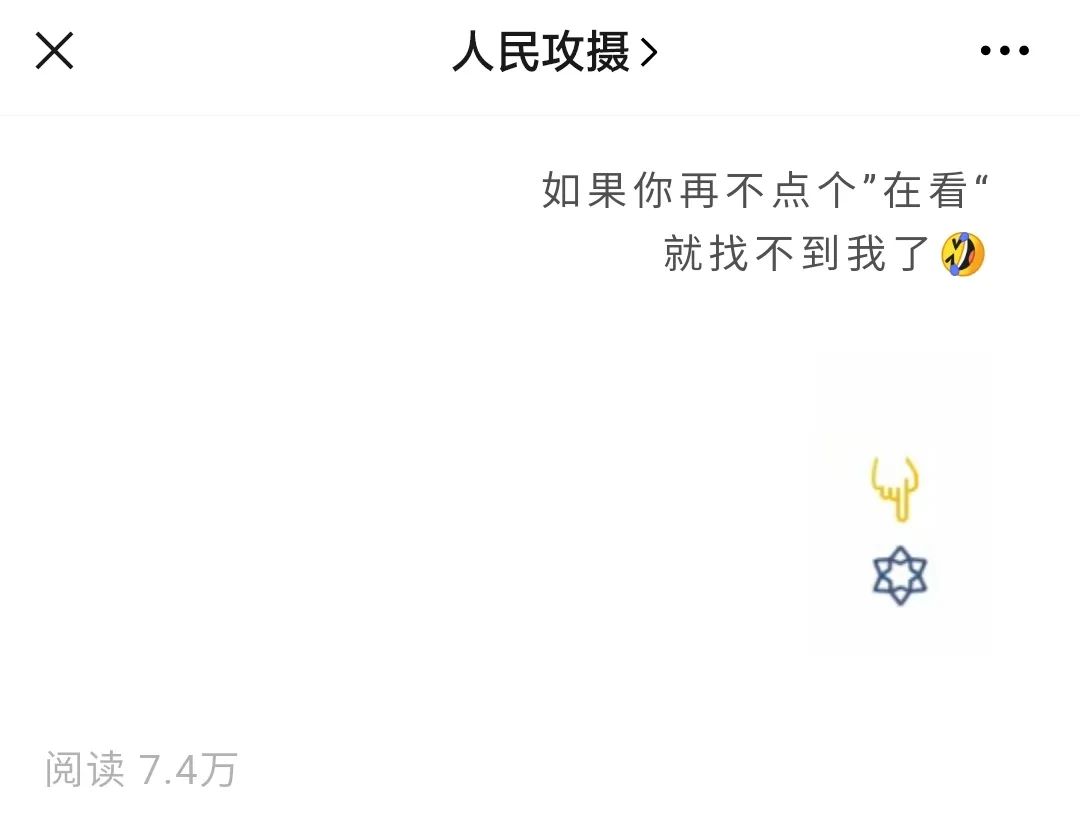
Task: Open the three-dot overflow menu
Action: (x=1004, y=51)
